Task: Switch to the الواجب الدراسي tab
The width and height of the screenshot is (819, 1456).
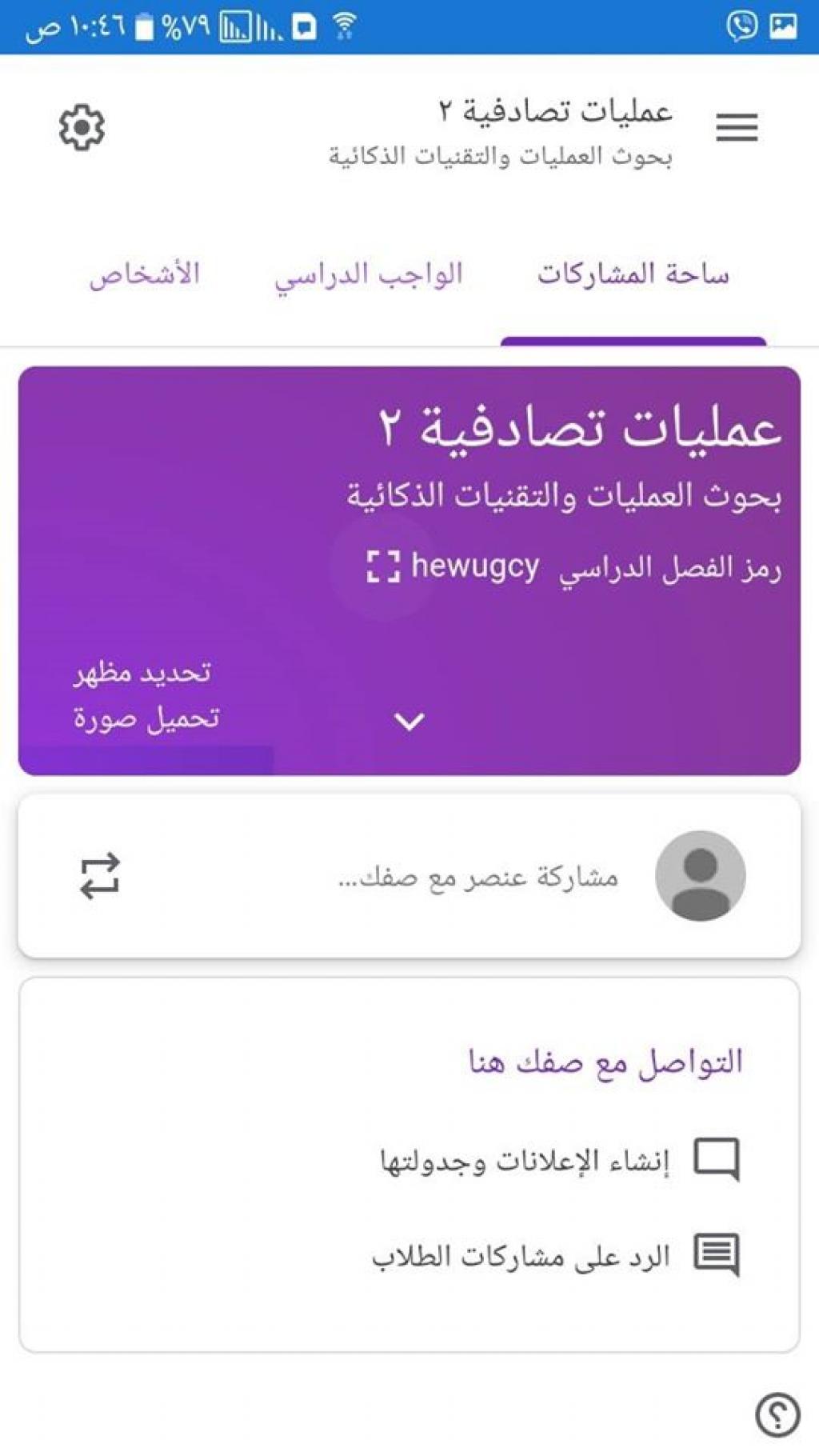Action: point(369,274)
